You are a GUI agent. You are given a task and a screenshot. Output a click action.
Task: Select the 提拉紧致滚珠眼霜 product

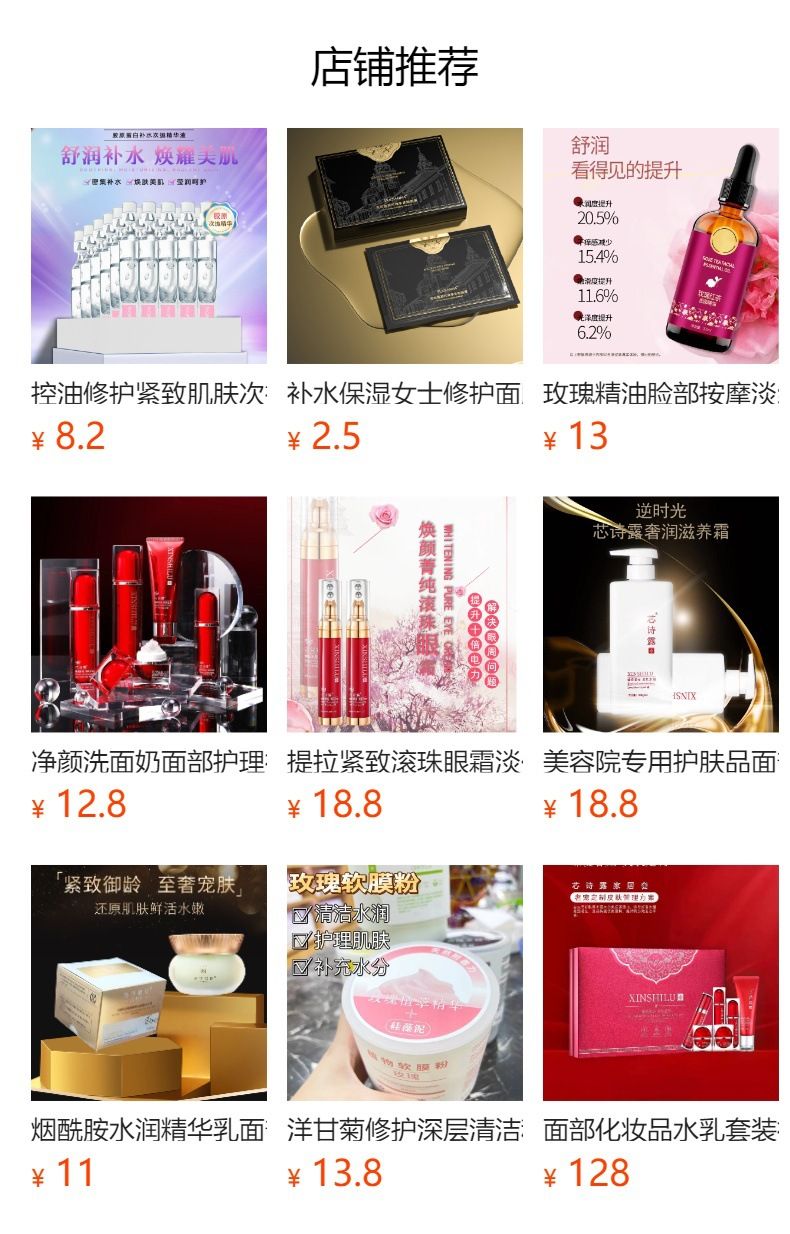(x=405, y=659)
